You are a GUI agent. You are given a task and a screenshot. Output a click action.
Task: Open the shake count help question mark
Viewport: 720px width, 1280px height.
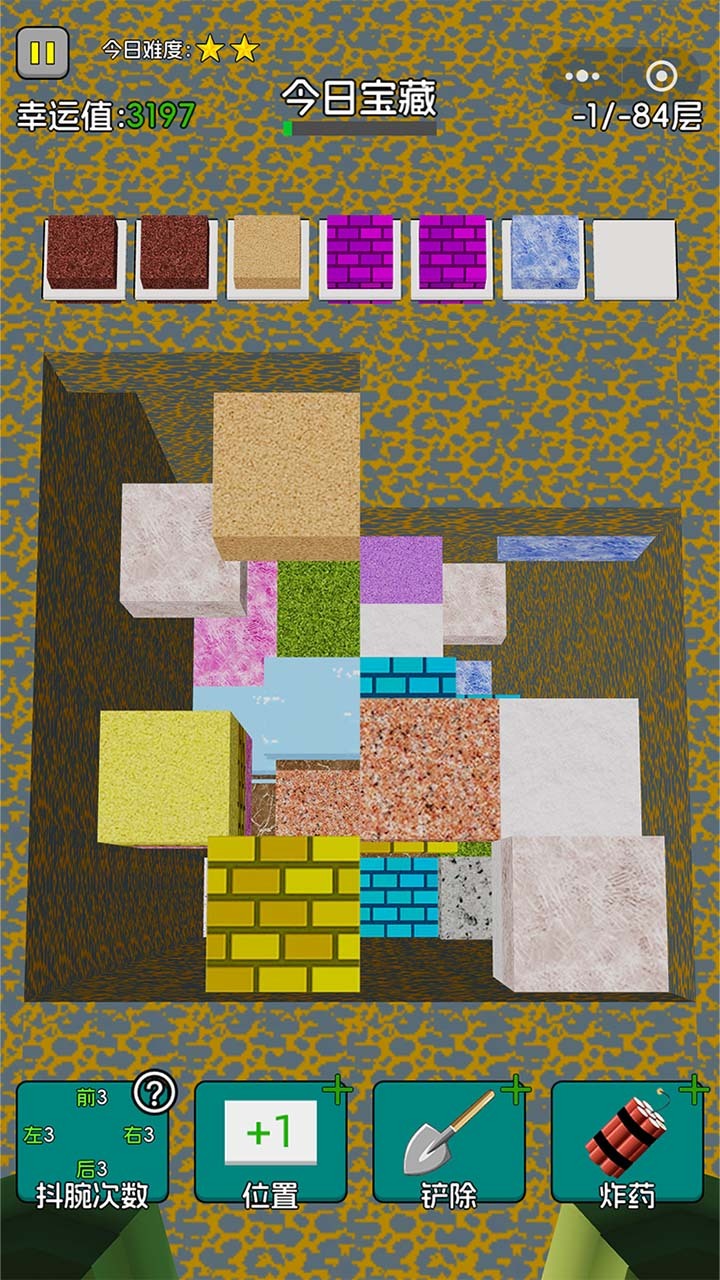click(x=153, y=1093)
